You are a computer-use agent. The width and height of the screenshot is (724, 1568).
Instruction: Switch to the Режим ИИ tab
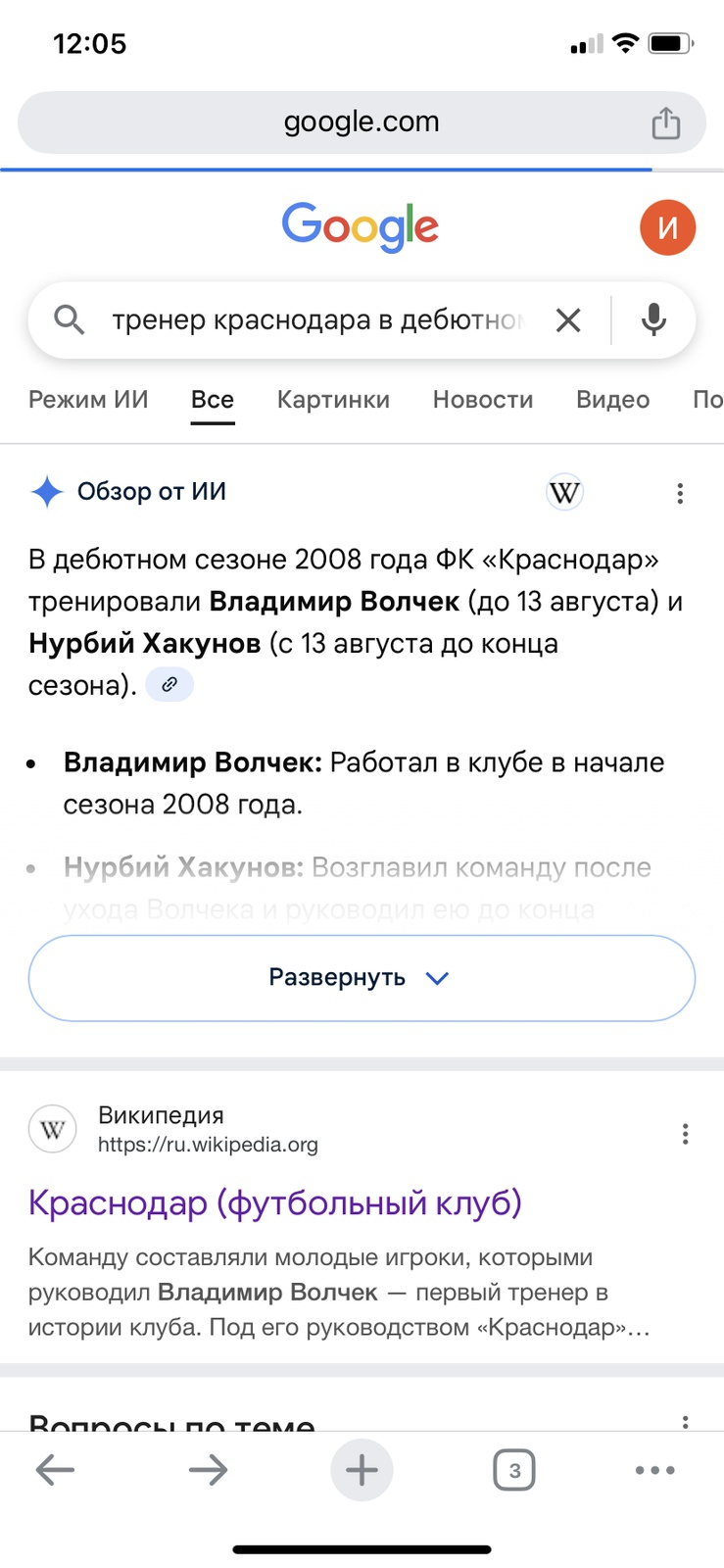coord(88,400)
